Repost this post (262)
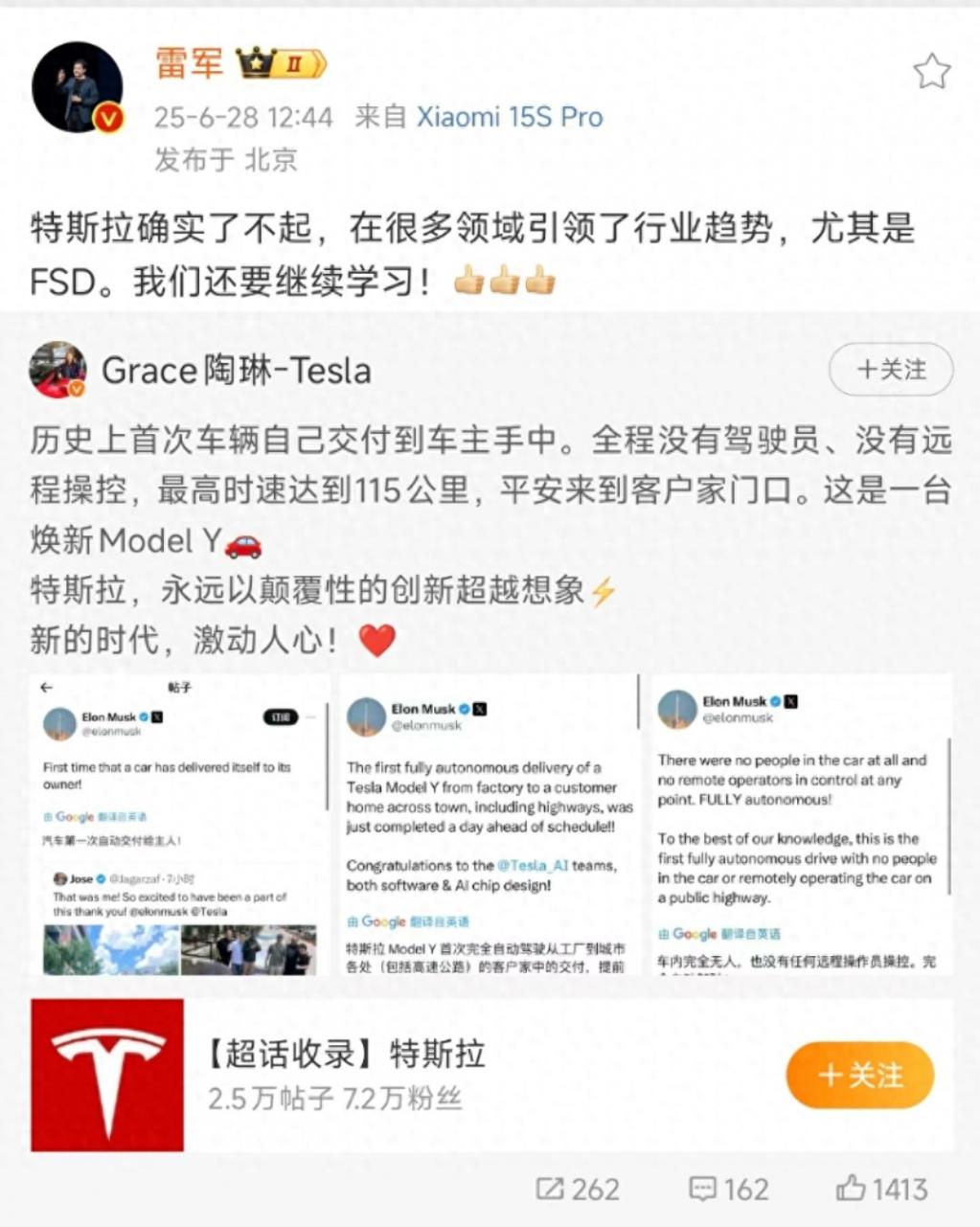 coord(578,1190)
